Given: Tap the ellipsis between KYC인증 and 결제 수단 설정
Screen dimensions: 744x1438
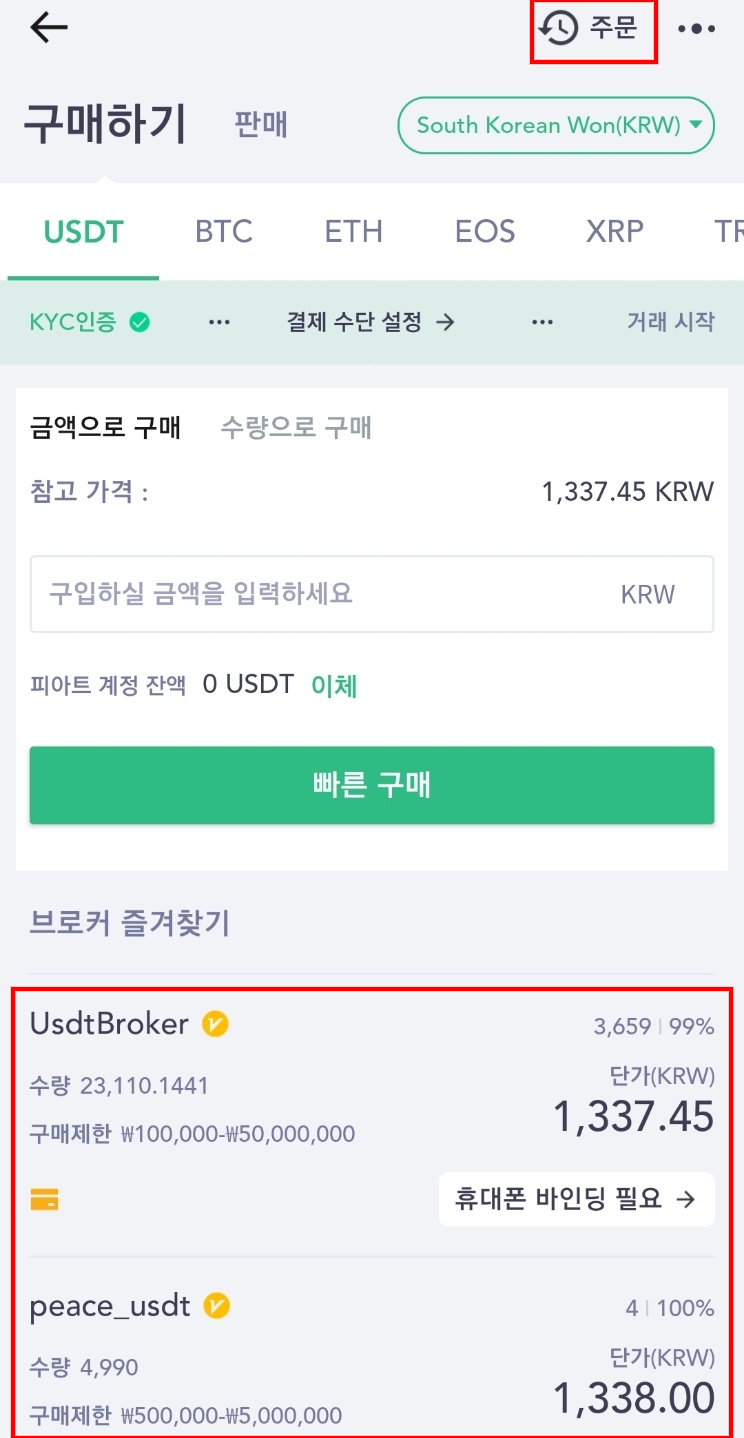Looking at the screenshot, I should (x=219, y=322).
